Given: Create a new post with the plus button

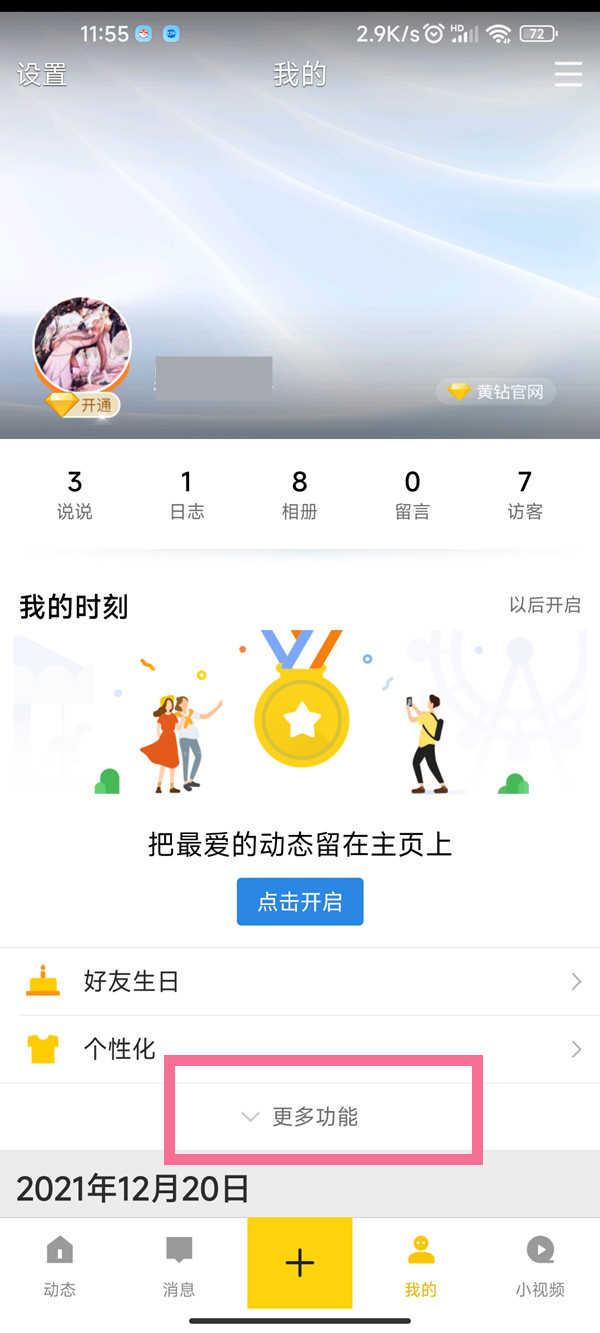Looking at the screenshot, I should [300, 1263].
